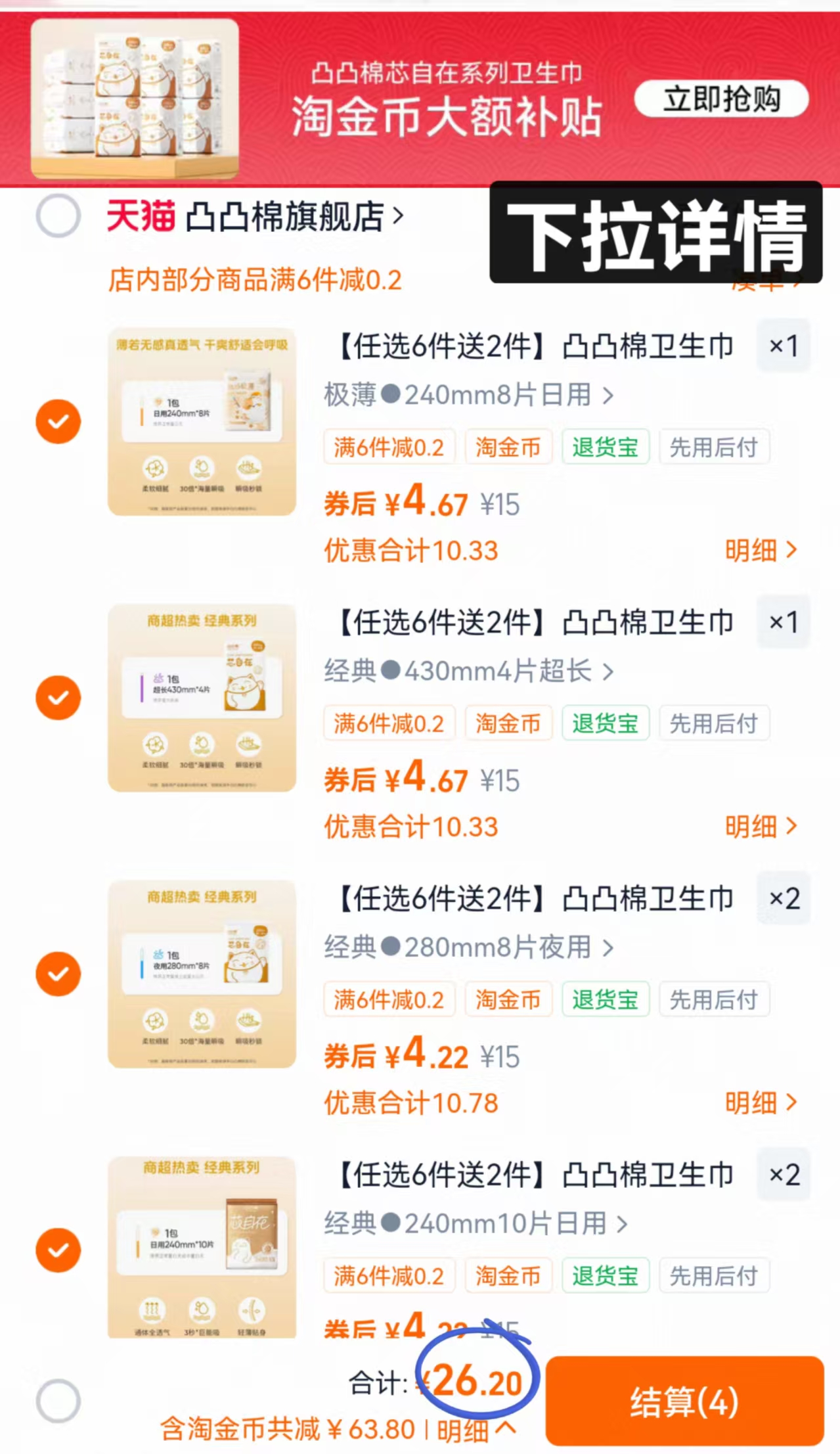Image resolution: width=840 pixels, height=1454 pixels.
Task: Click the 先用后付 tag on second product
Action: point(714,723)
